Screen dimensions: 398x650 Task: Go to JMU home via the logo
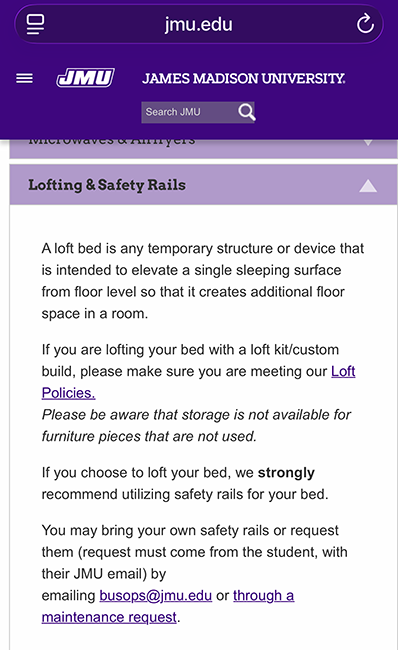point(86,78)
